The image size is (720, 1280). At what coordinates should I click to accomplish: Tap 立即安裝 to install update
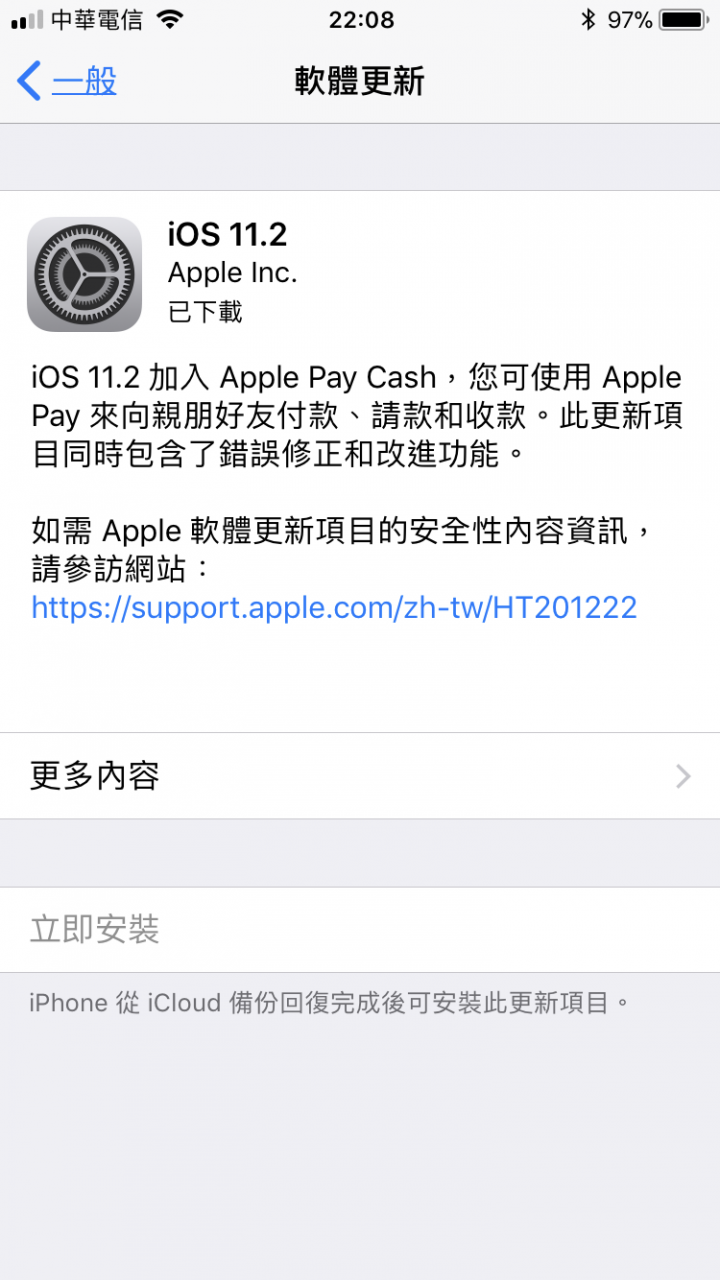[95, 929]
